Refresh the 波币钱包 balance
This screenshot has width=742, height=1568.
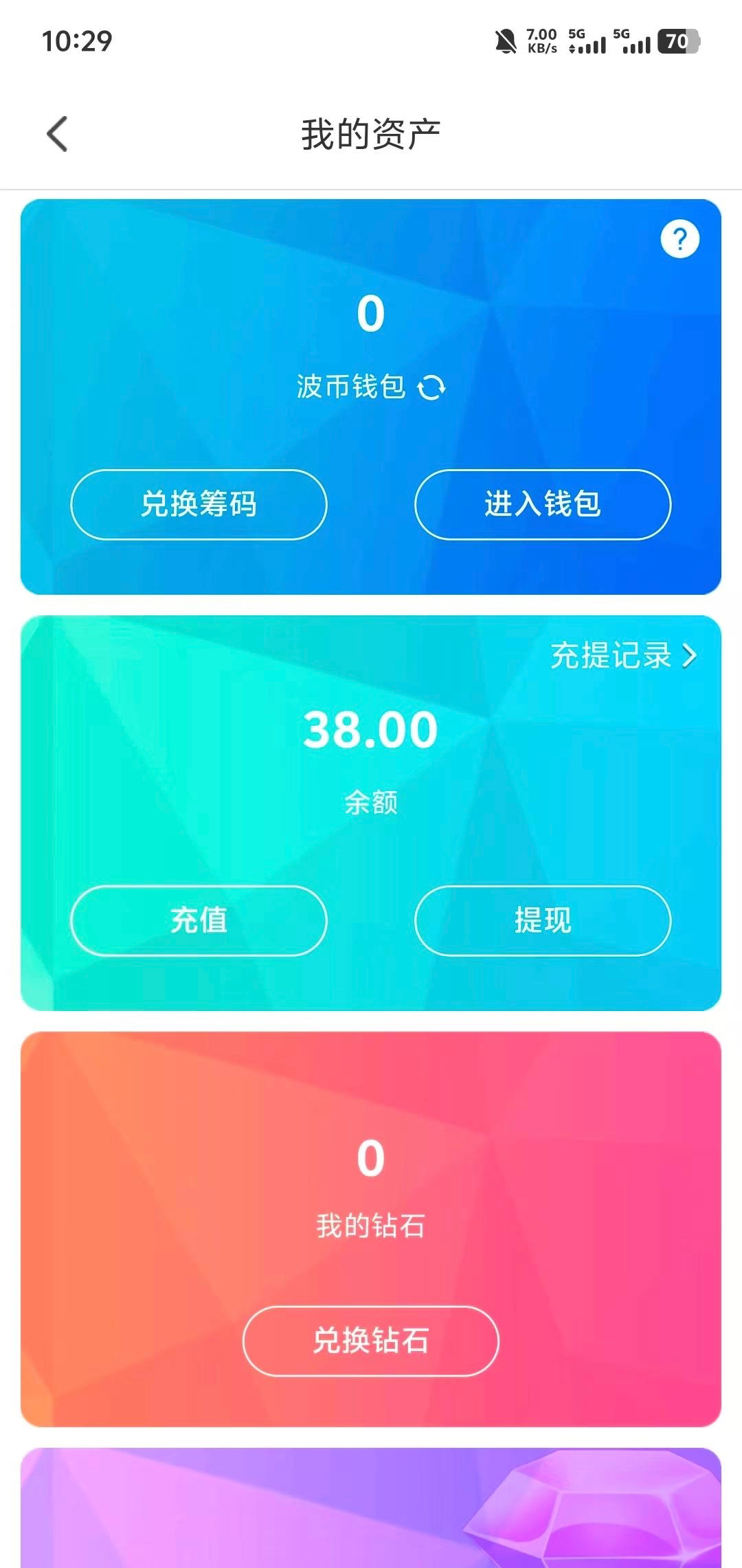(x=432, y=387)
